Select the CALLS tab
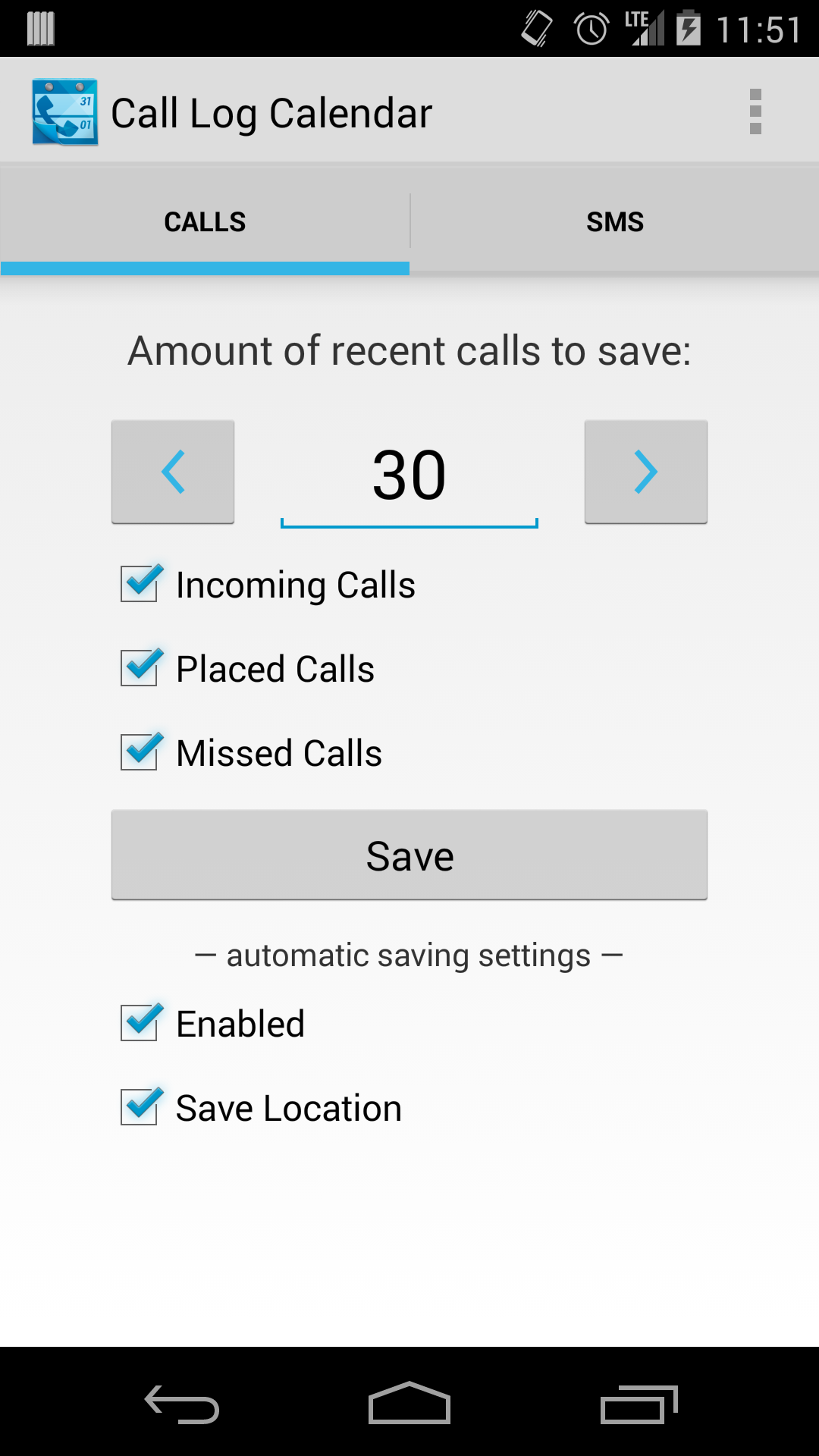 point(205,221)
